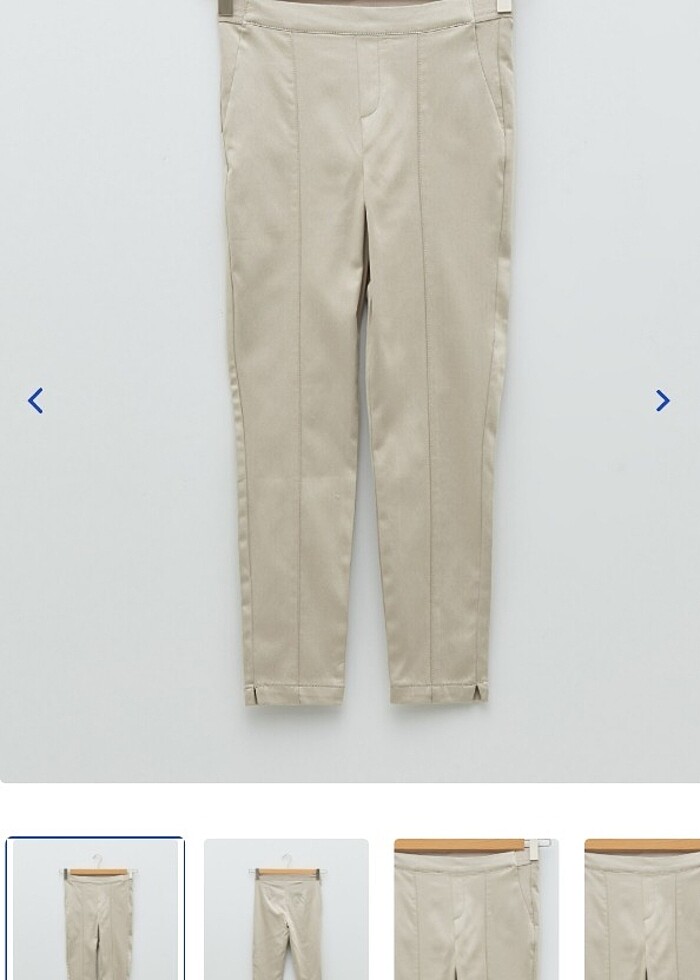The image size is (700, 980).
Task: Select the second thumbnail showing back view
Action: pyautogui.click(x=286, y=910)
